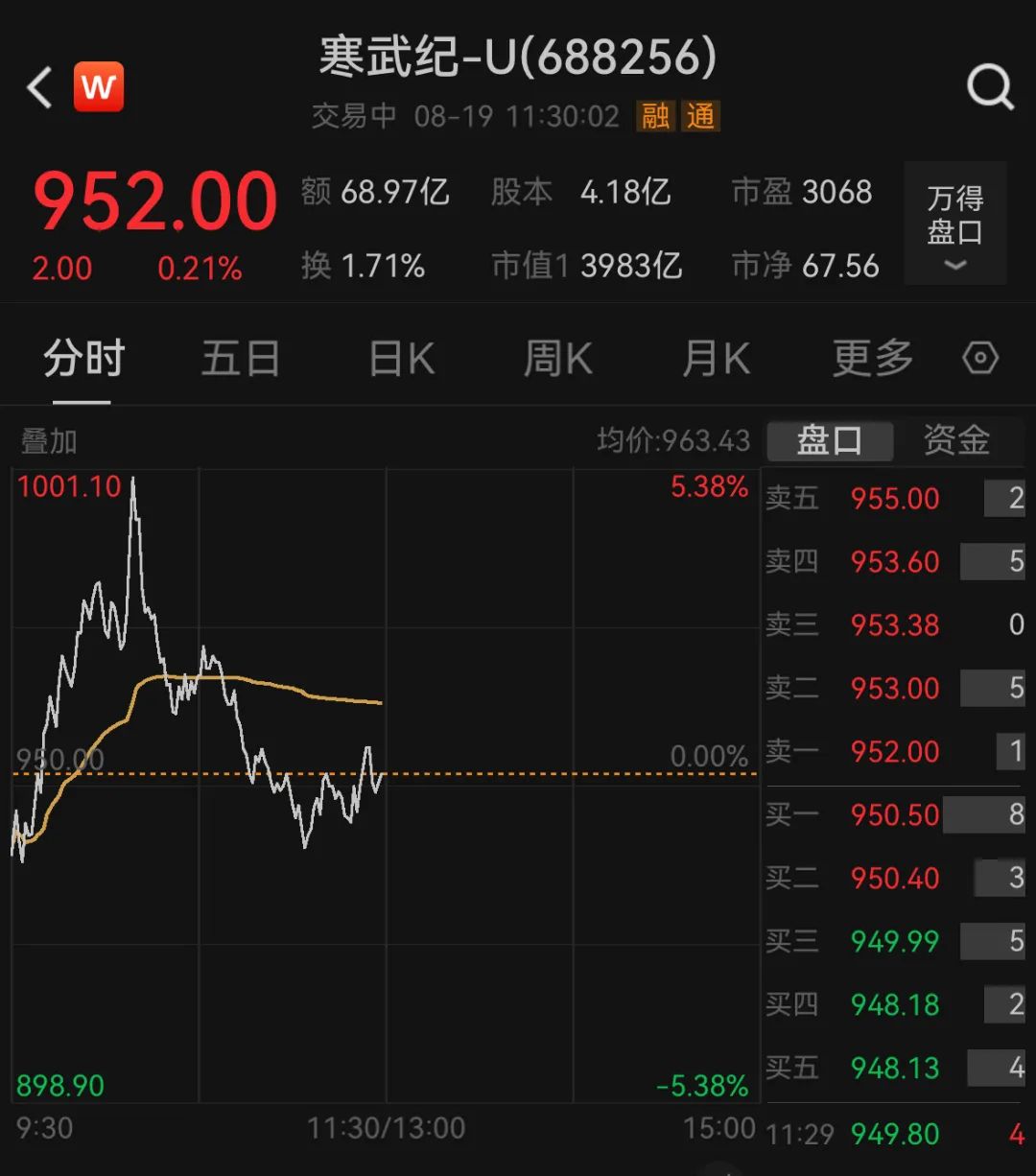Image resolution: width=1036 pixels, height=1176 pixels.
Task: Switch to the 五日 chart tab
Action: click(x=240, y=360)
